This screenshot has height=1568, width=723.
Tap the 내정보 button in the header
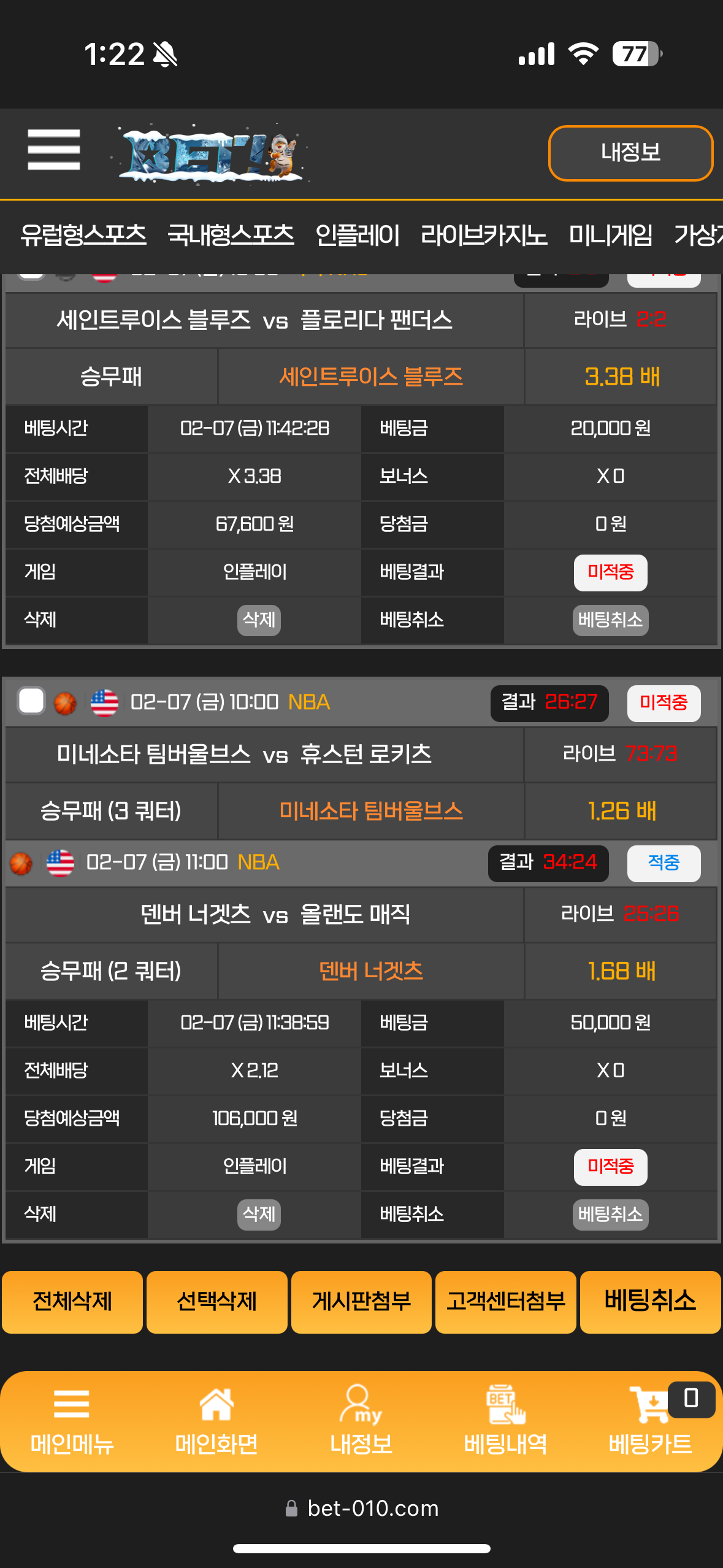pos(630,153)
